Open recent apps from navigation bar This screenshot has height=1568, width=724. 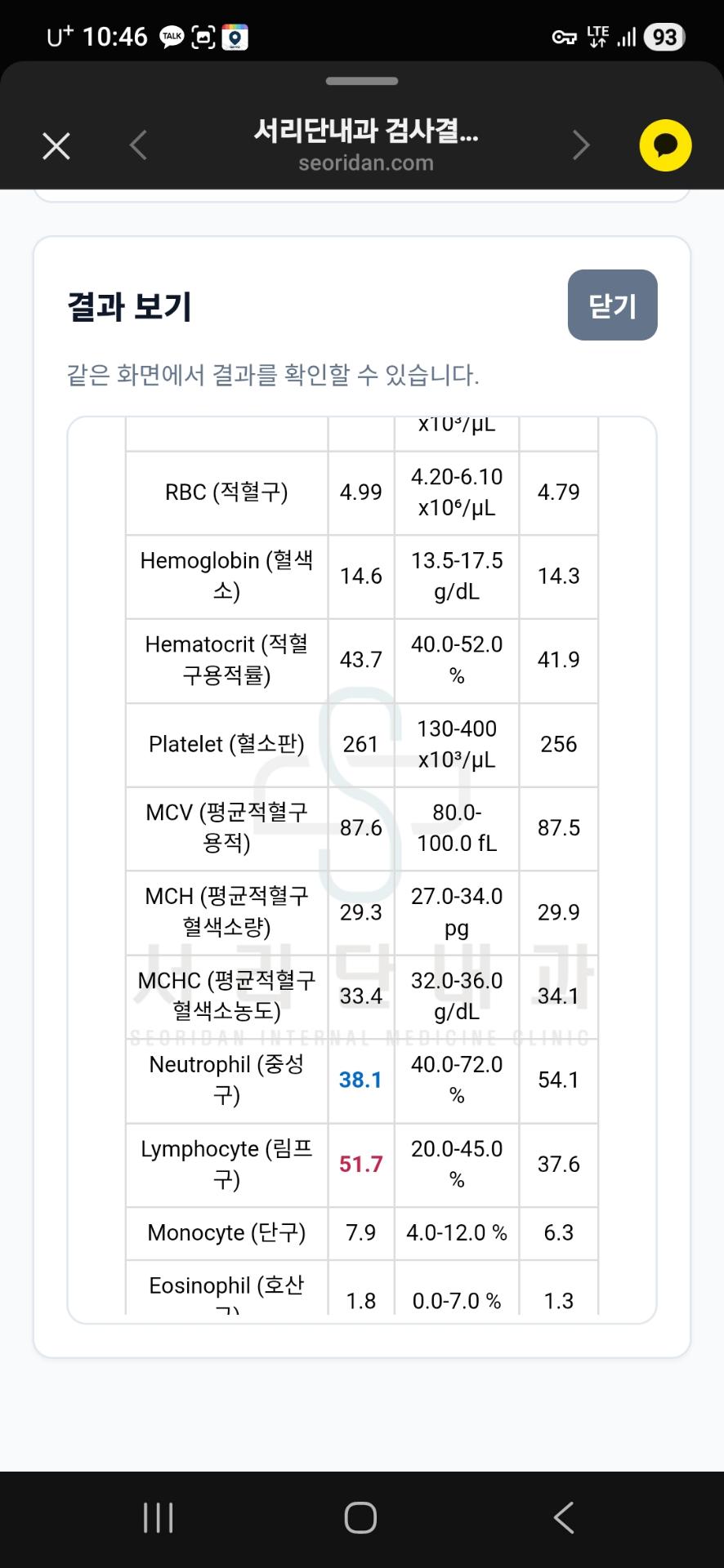[159, 1518]
